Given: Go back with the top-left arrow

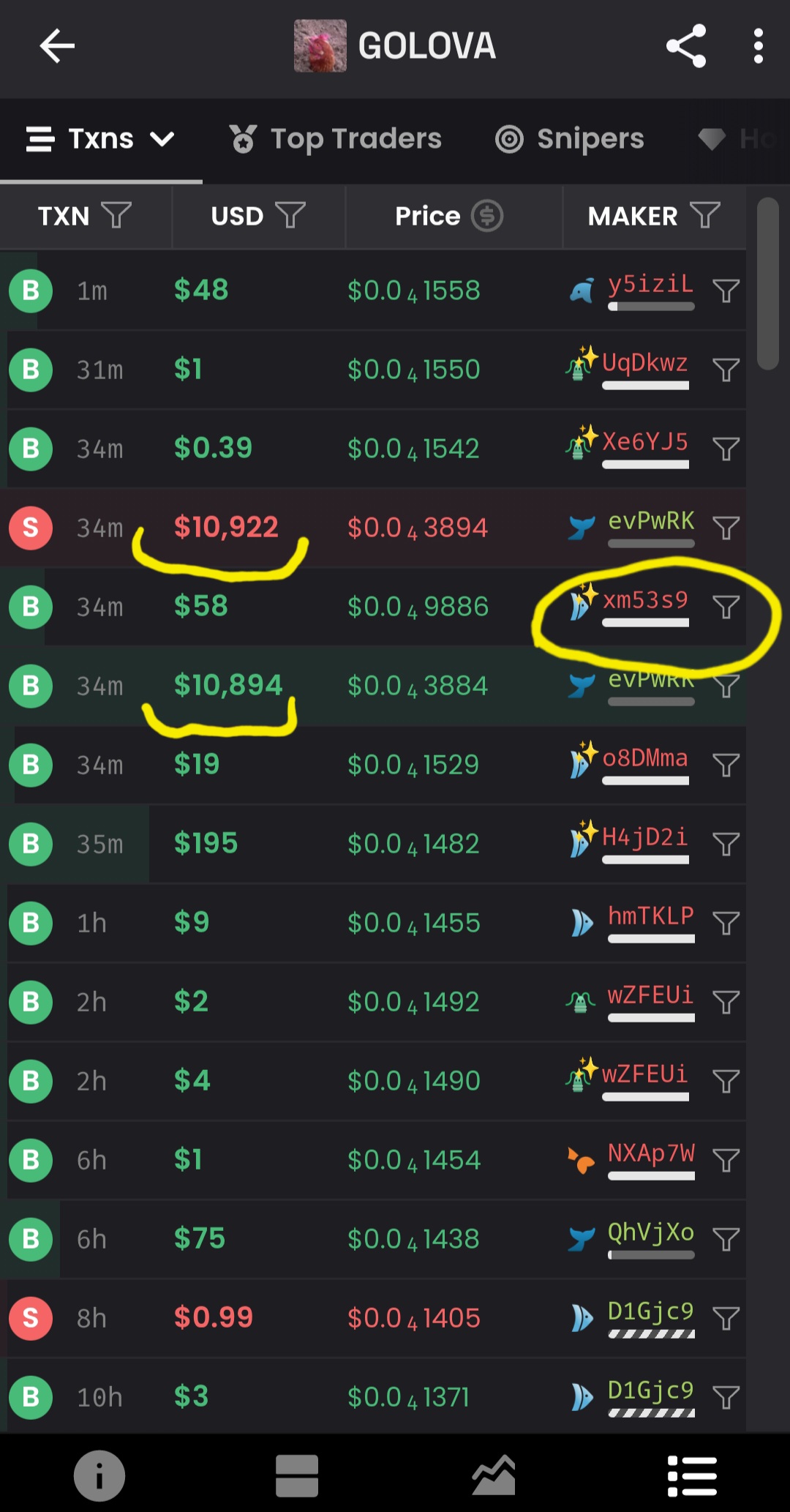Looking at the screenshot, I should point(57,46).
